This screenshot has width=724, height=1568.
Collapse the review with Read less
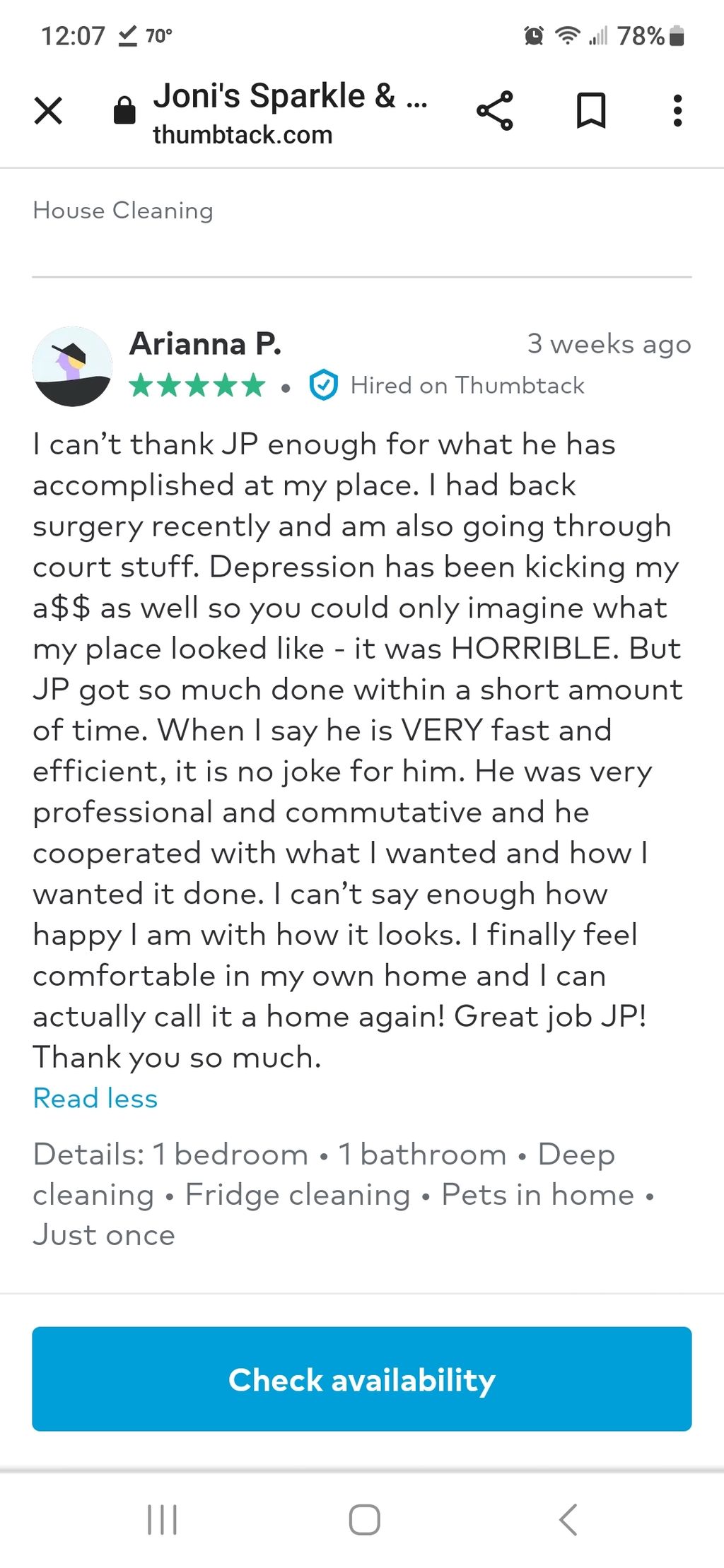[95, 1098]
